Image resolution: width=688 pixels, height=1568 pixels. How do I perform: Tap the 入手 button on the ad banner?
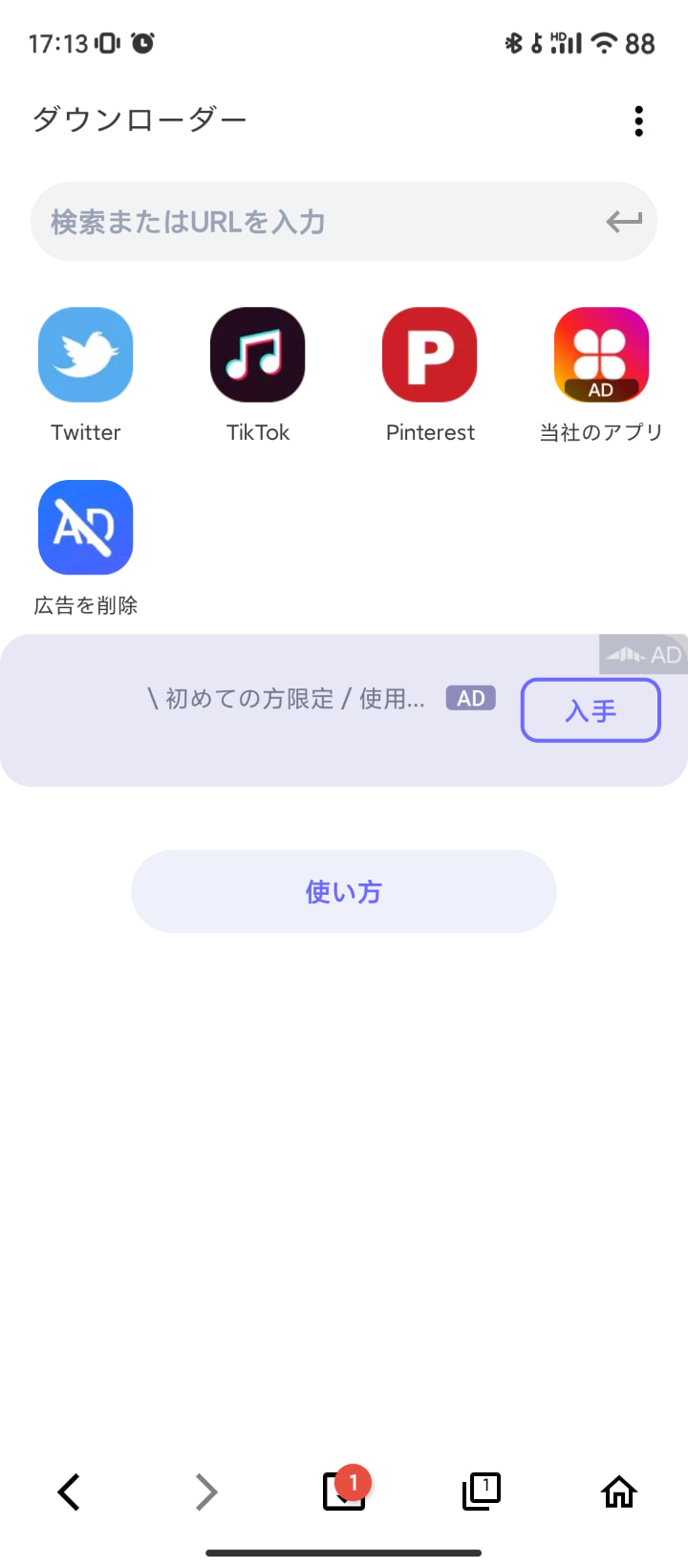click(591, 710)
